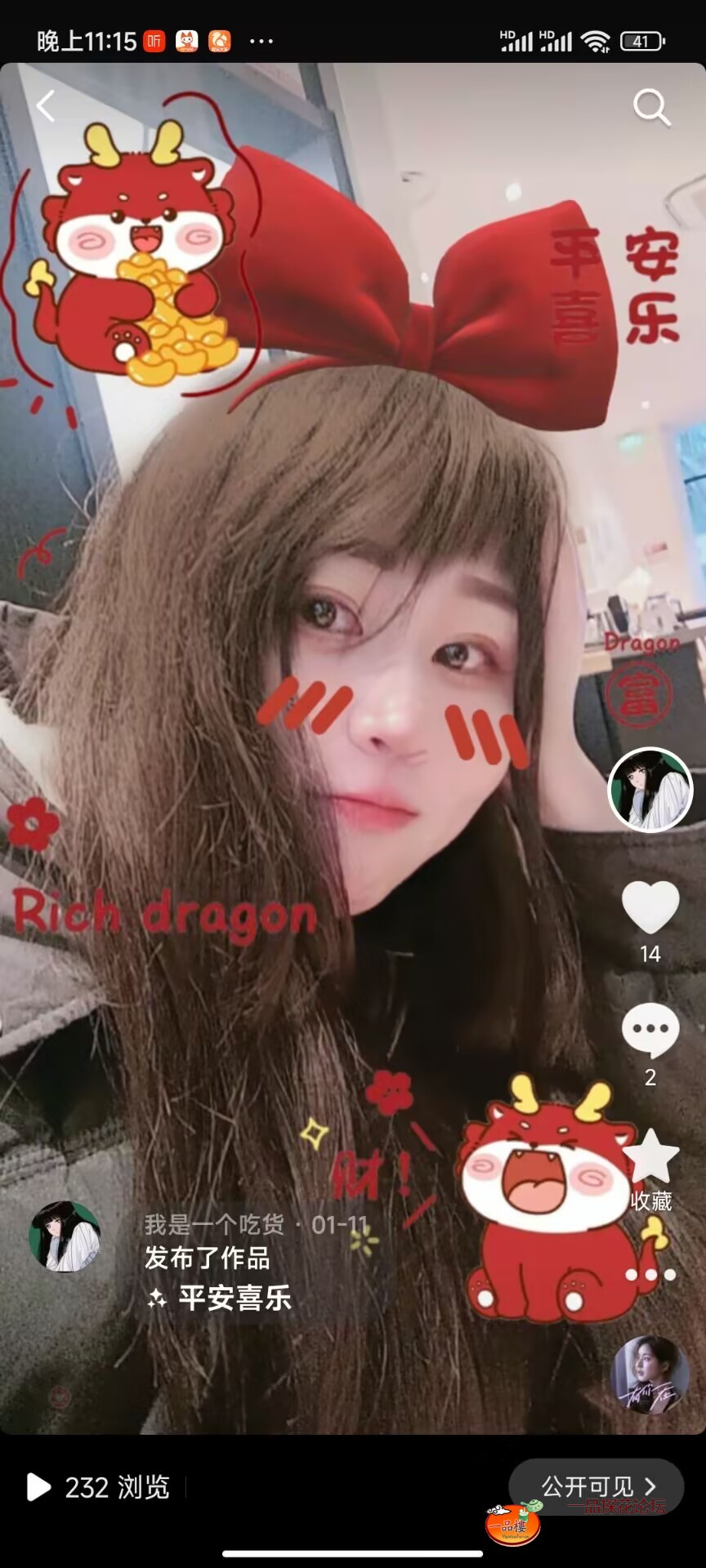Screen dimensions: 706x1568
Task: Tap the small avatar beside 我是一个吃货
Action: 65,1236
